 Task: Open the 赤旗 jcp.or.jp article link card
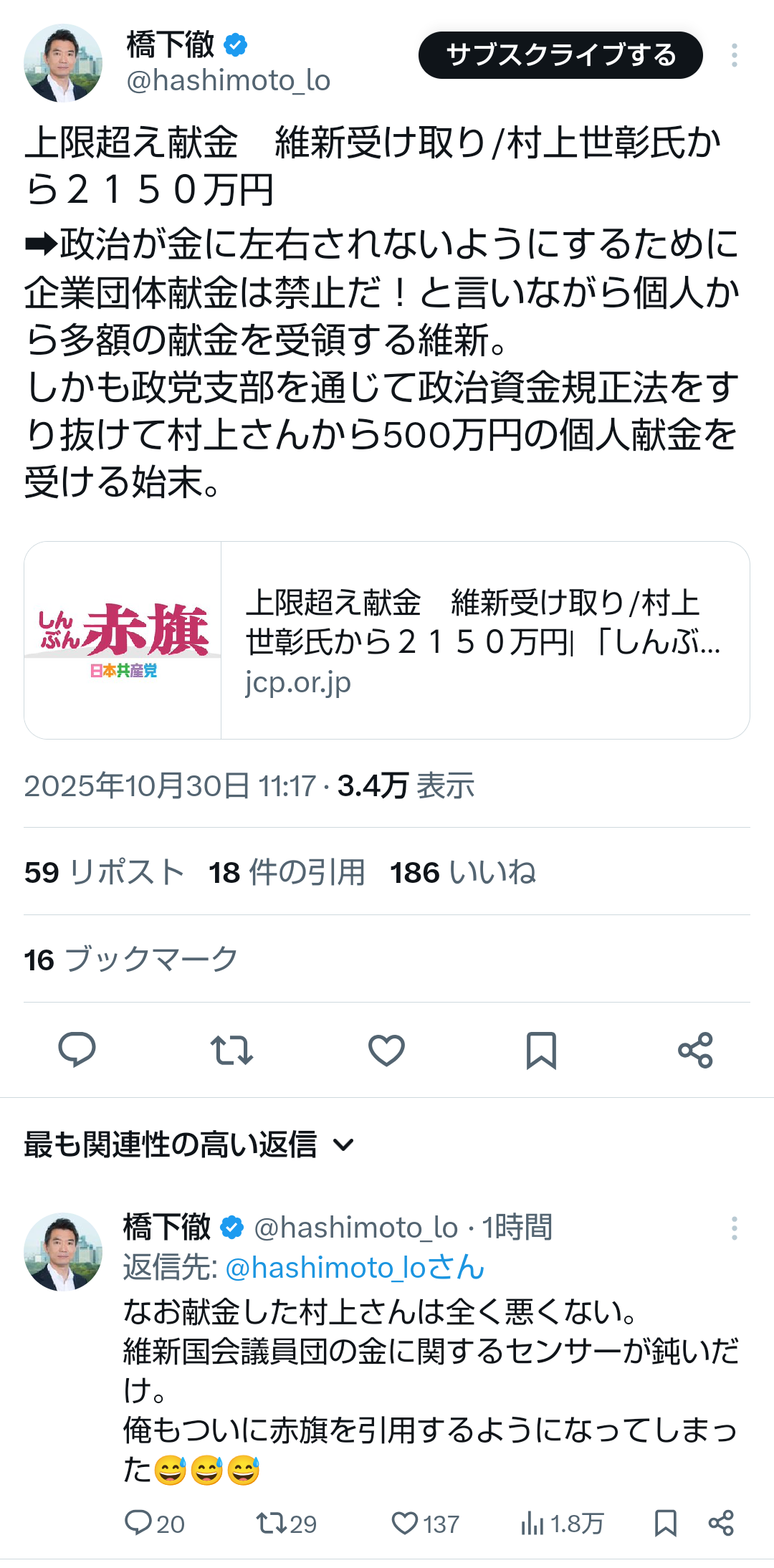[x=387, y=640]
